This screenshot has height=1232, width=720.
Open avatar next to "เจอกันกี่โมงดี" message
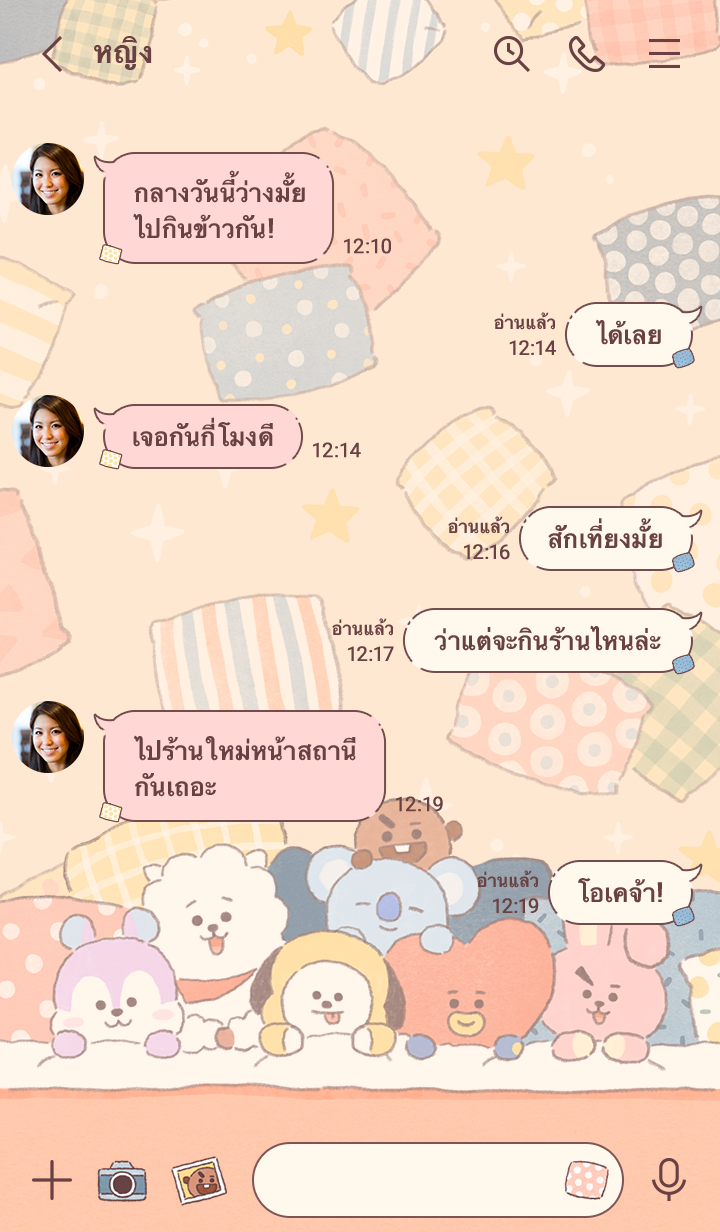pyautogui.click(x=48, y=431)
